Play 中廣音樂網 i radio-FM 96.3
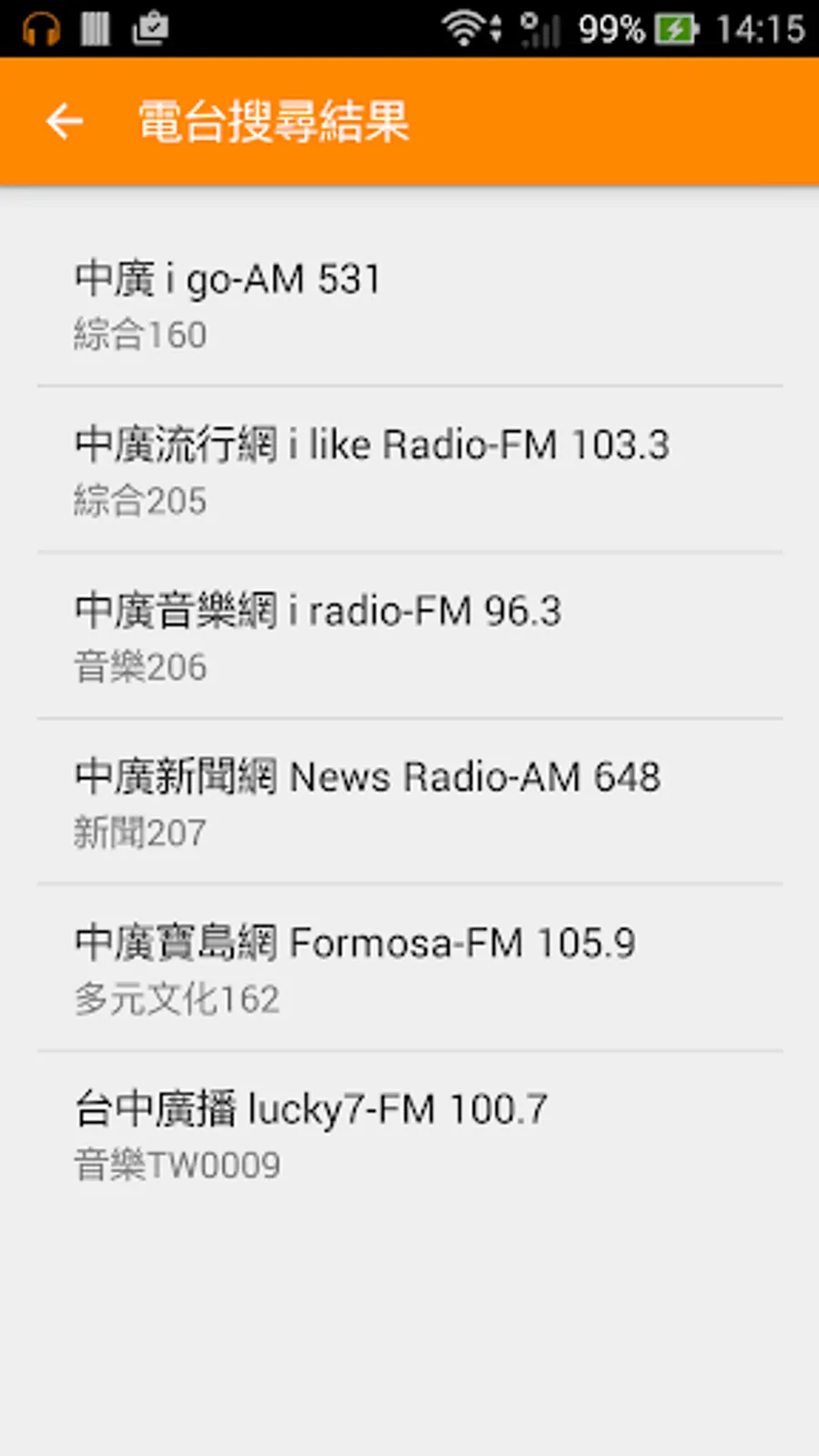 [x=409, y=636]
